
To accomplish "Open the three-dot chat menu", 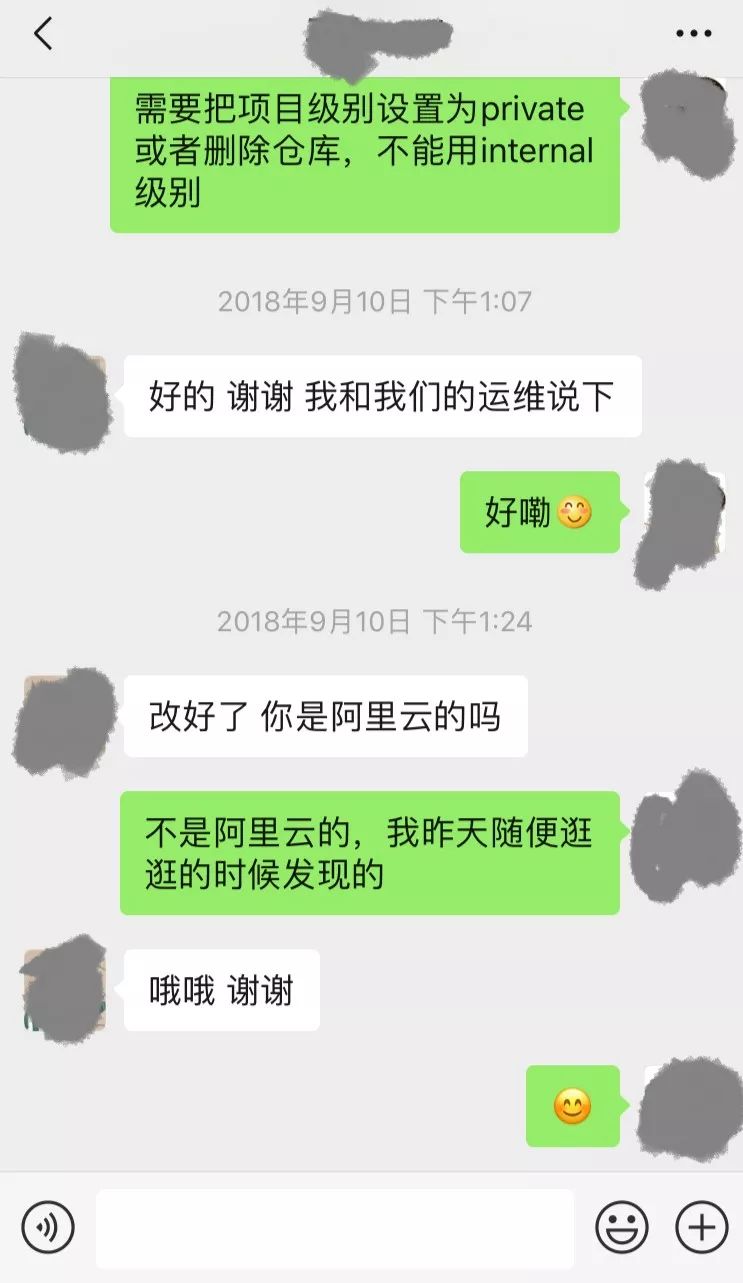I will [693, 34].
